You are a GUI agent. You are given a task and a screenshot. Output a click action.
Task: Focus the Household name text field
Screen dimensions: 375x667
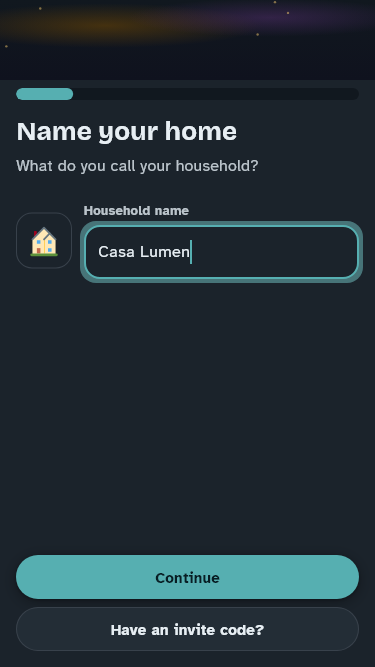(221, 252)
